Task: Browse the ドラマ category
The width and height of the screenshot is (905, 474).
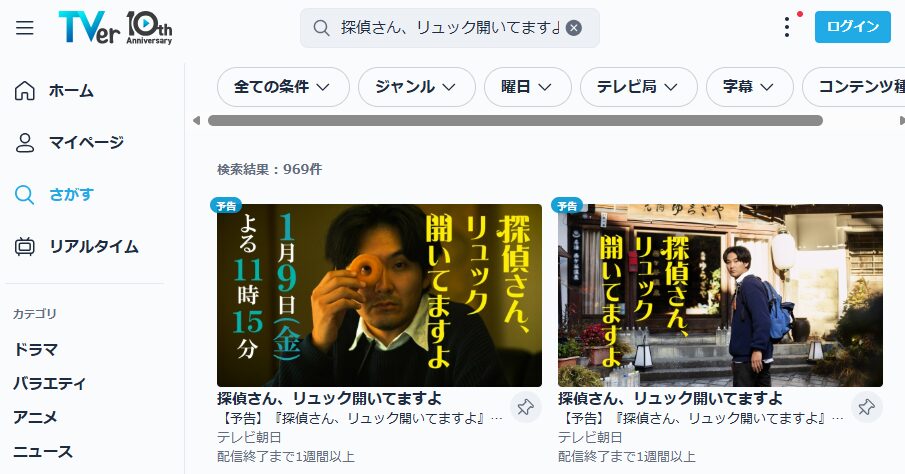Action: click(36, 350)
